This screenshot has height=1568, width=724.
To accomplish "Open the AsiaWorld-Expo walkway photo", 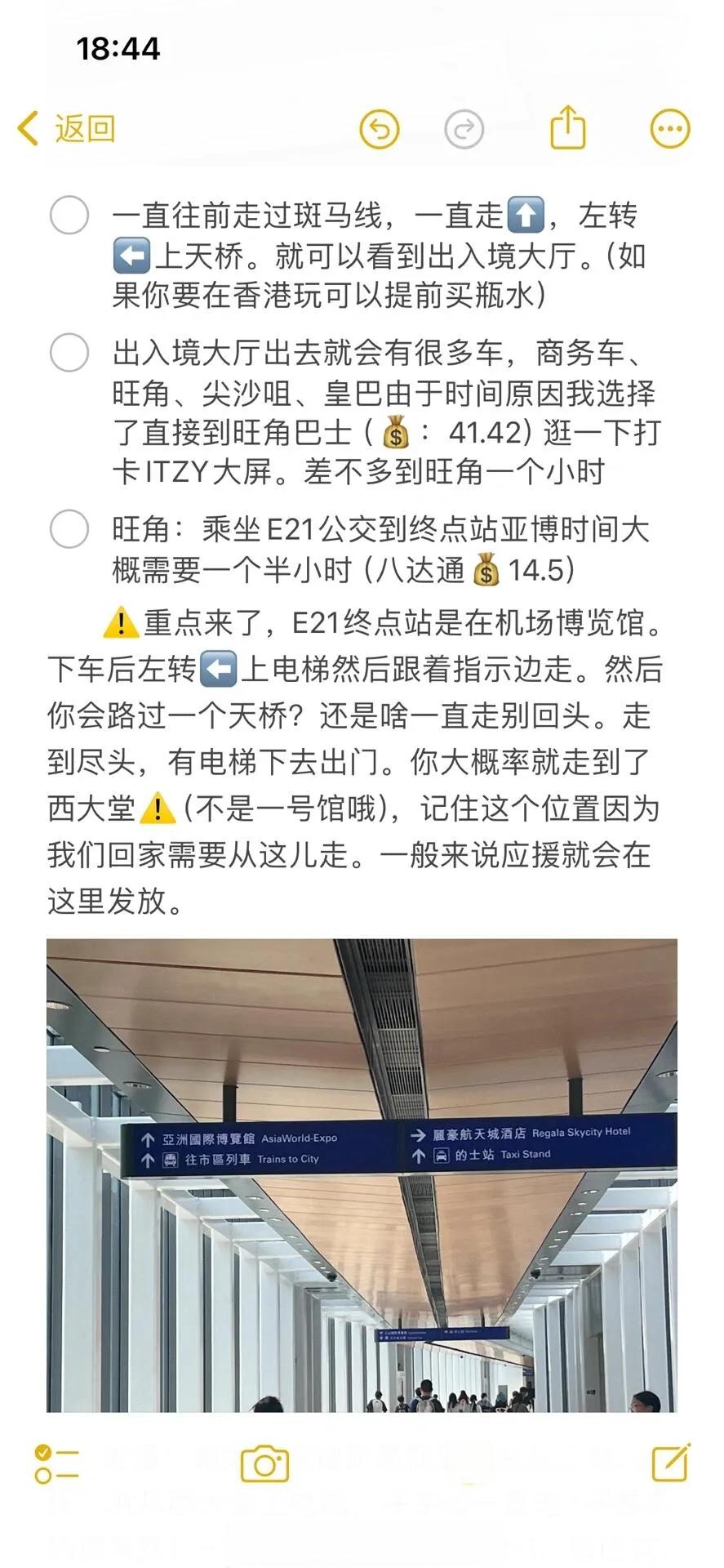I will (362, 1174).
